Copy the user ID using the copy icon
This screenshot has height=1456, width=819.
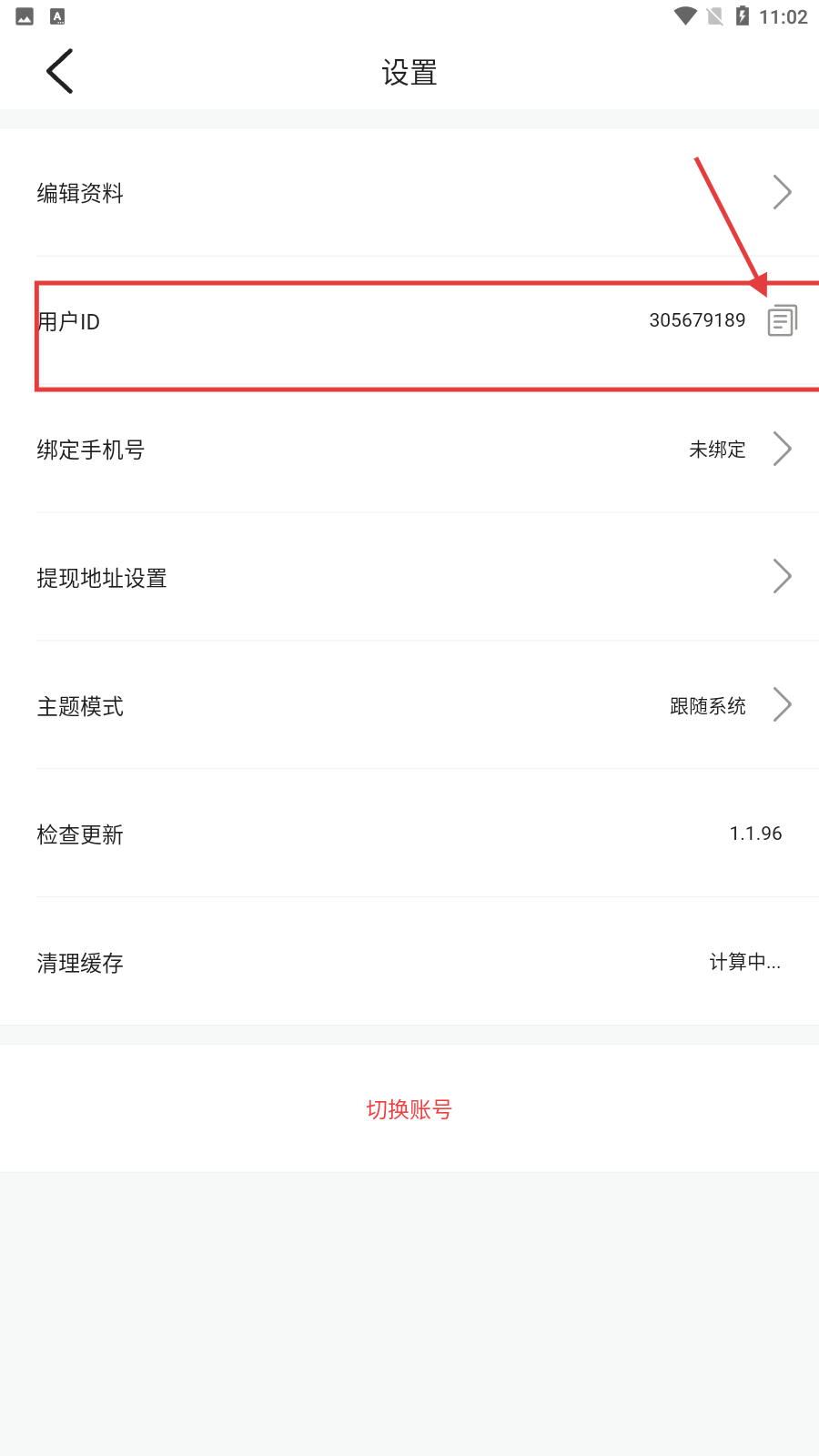(782, 319)
